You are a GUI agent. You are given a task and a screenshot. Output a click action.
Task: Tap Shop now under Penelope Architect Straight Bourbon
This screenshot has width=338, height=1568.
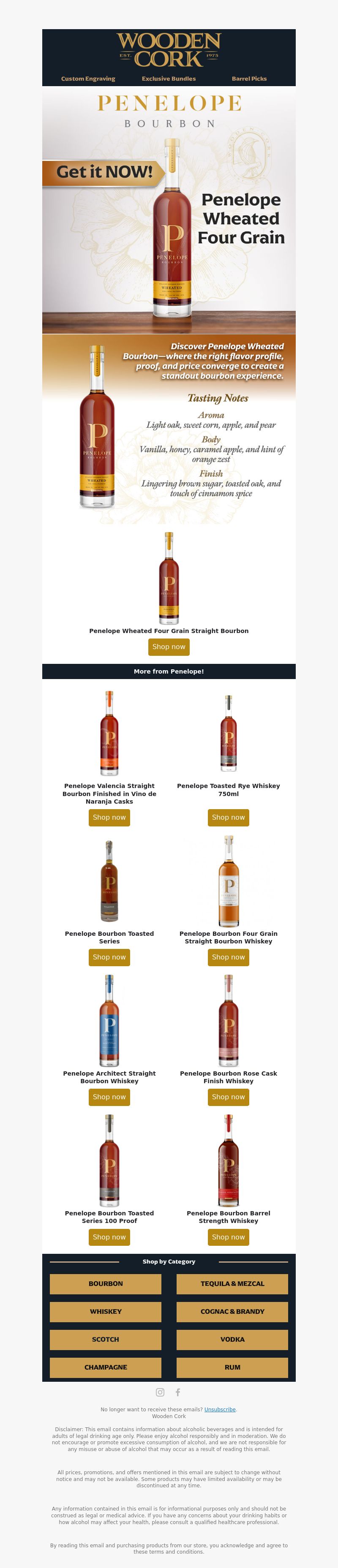point(109,1096)
